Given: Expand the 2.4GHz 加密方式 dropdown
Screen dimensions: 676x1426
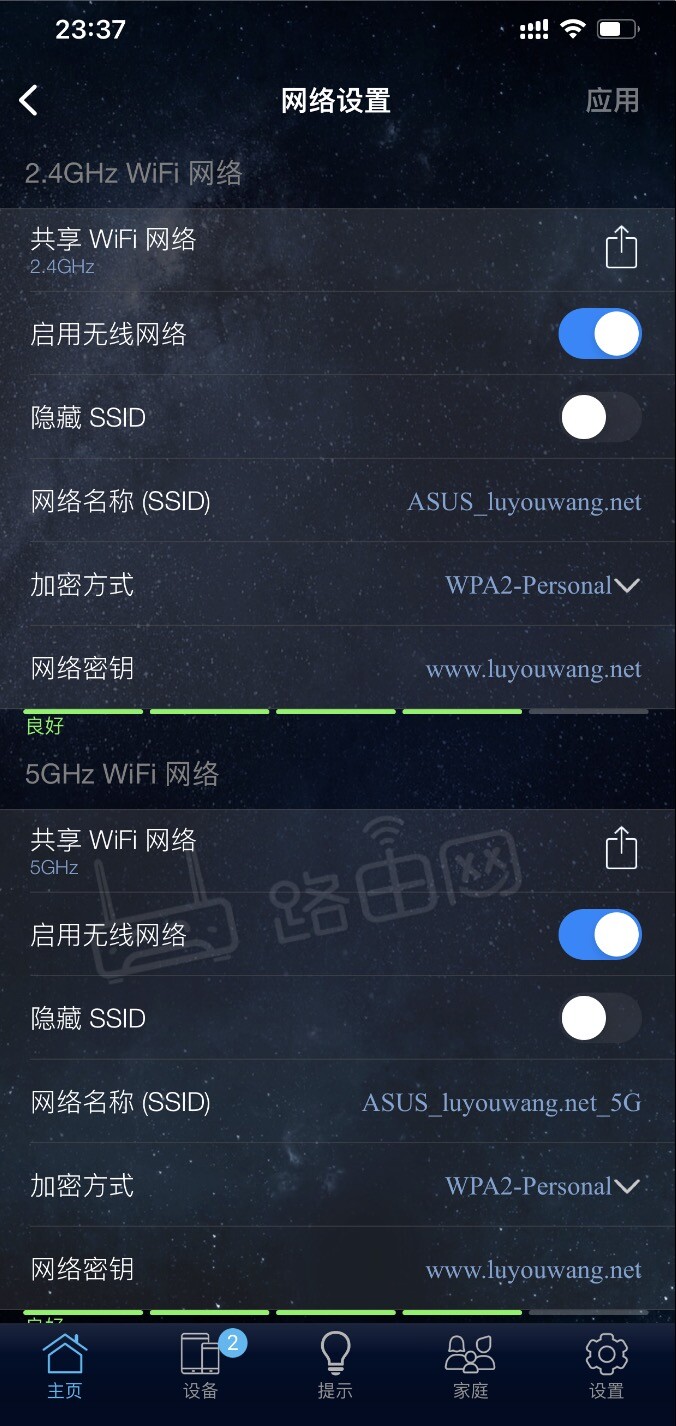Looking at the screenshot, I should point(542,585).
